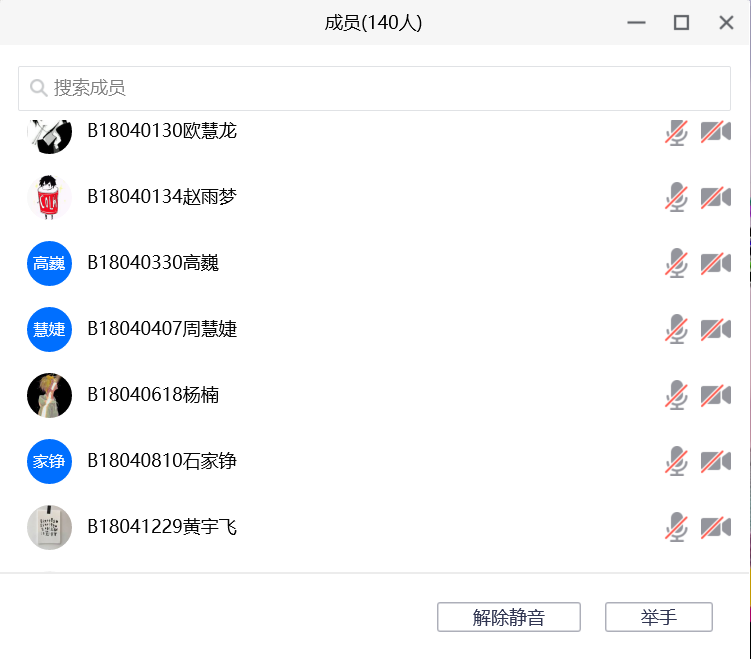This screenshot has height=659, width=751.
Task: Select member B18040618杨楠
Action: [152, 395]
